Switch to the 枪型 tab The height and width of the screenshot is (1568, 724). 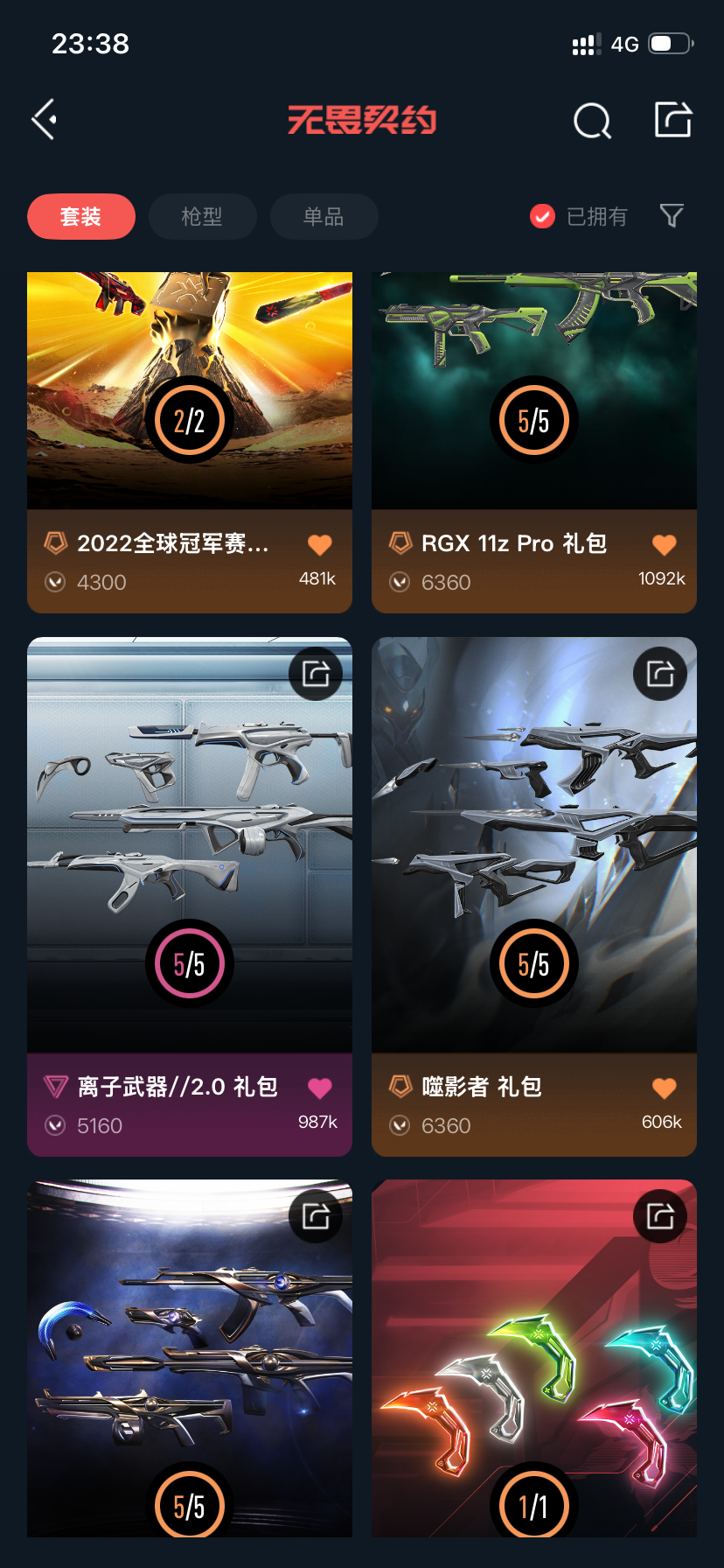point(202,216)
